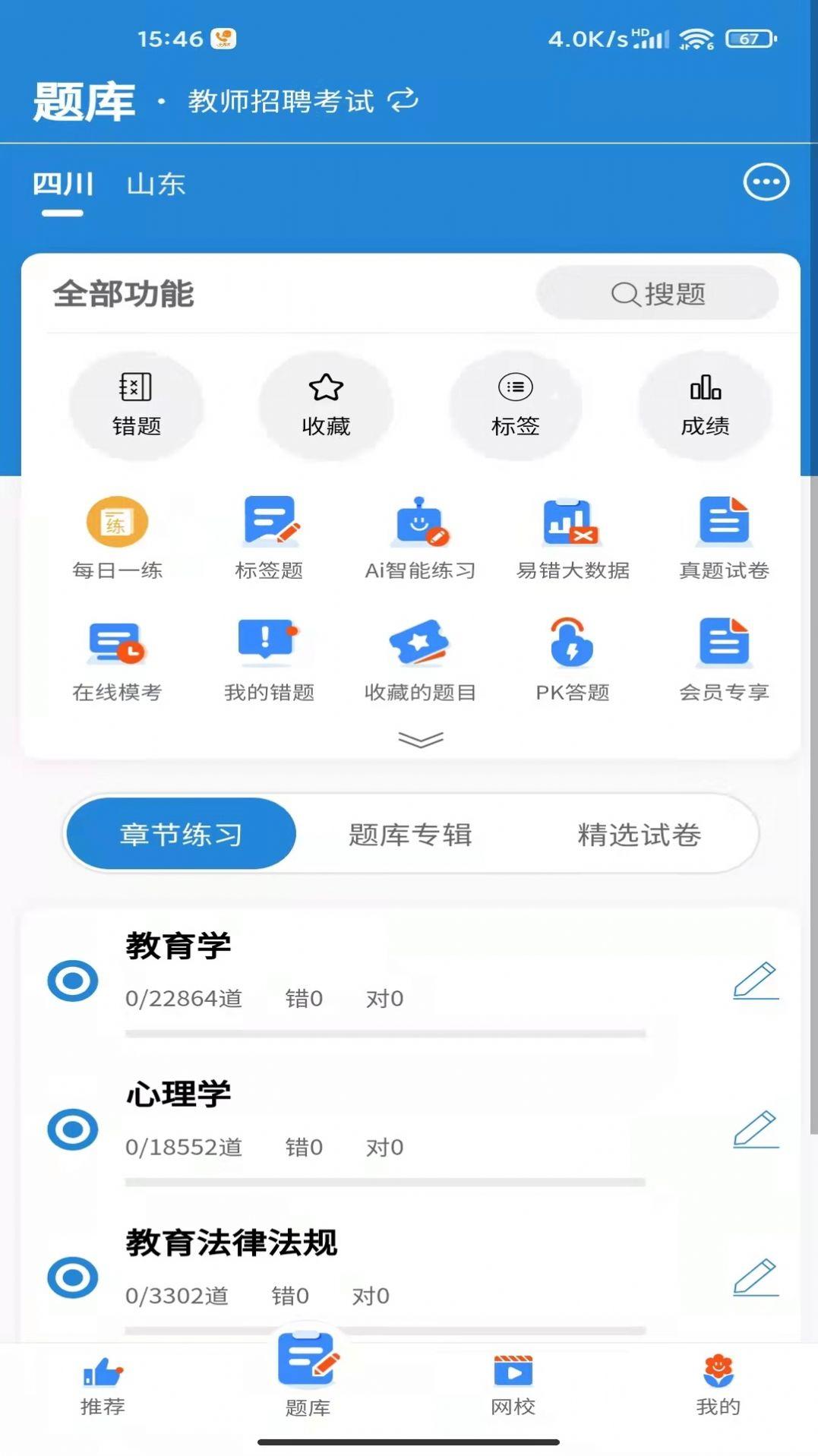The height and width of the screenshot is (1456, 818).
Task: Open the three-dots more options icon
Action: tap(766, 182)
